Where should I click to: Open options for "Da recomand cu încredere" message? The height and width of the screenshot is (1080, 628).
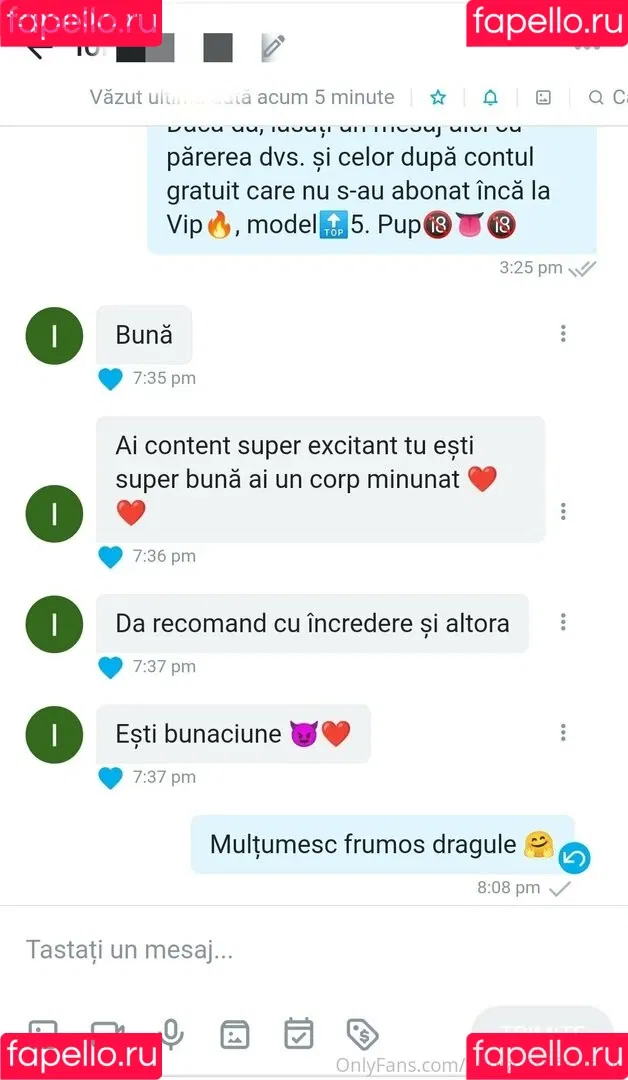pyautogui.click(x=564, y=622)
